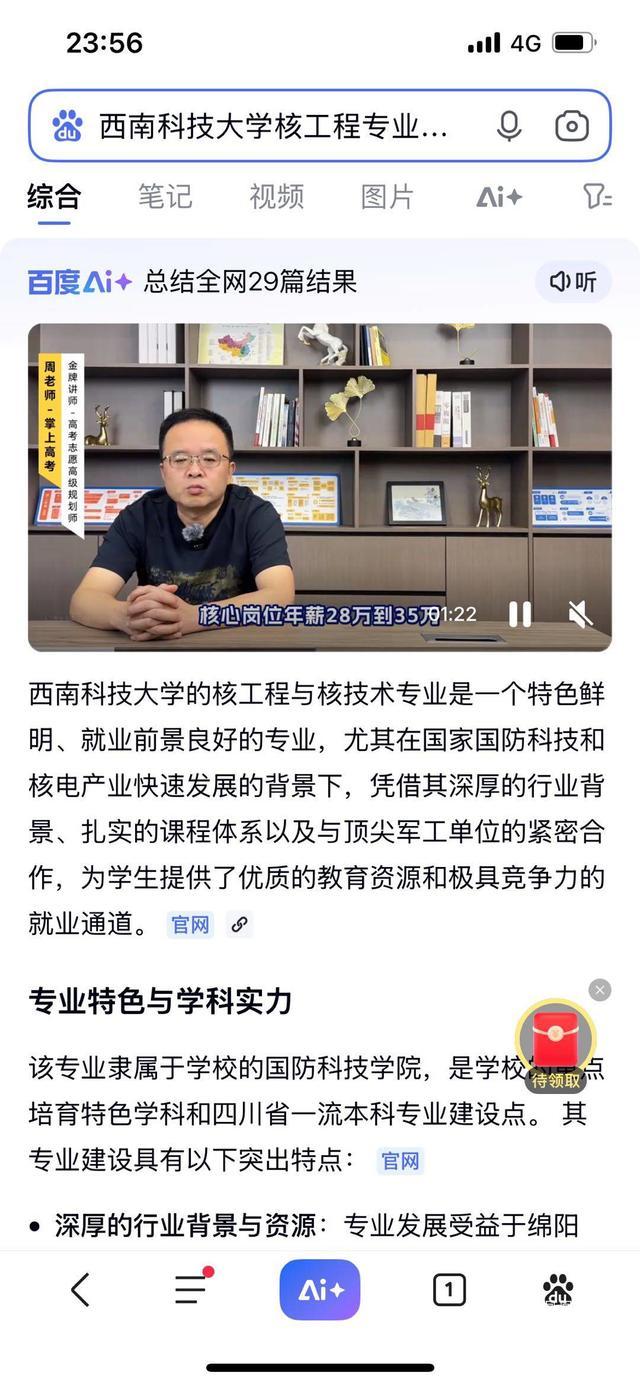Open the bottom bar menu
The height and width of the screenshot is (1385, 640).
click(x=191, y=1290)
